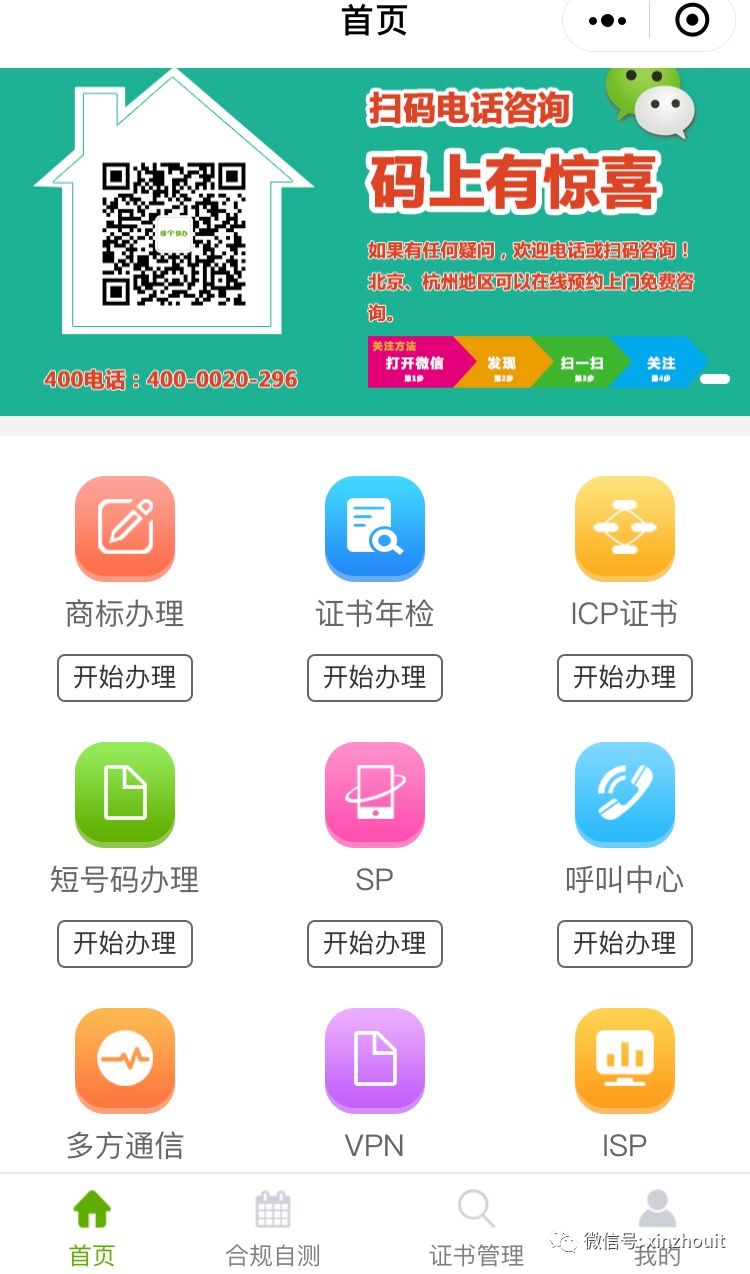Screen dimensions: 750x1274
Task: Switch to the 首页 tab
Action: pos(91,1227)
